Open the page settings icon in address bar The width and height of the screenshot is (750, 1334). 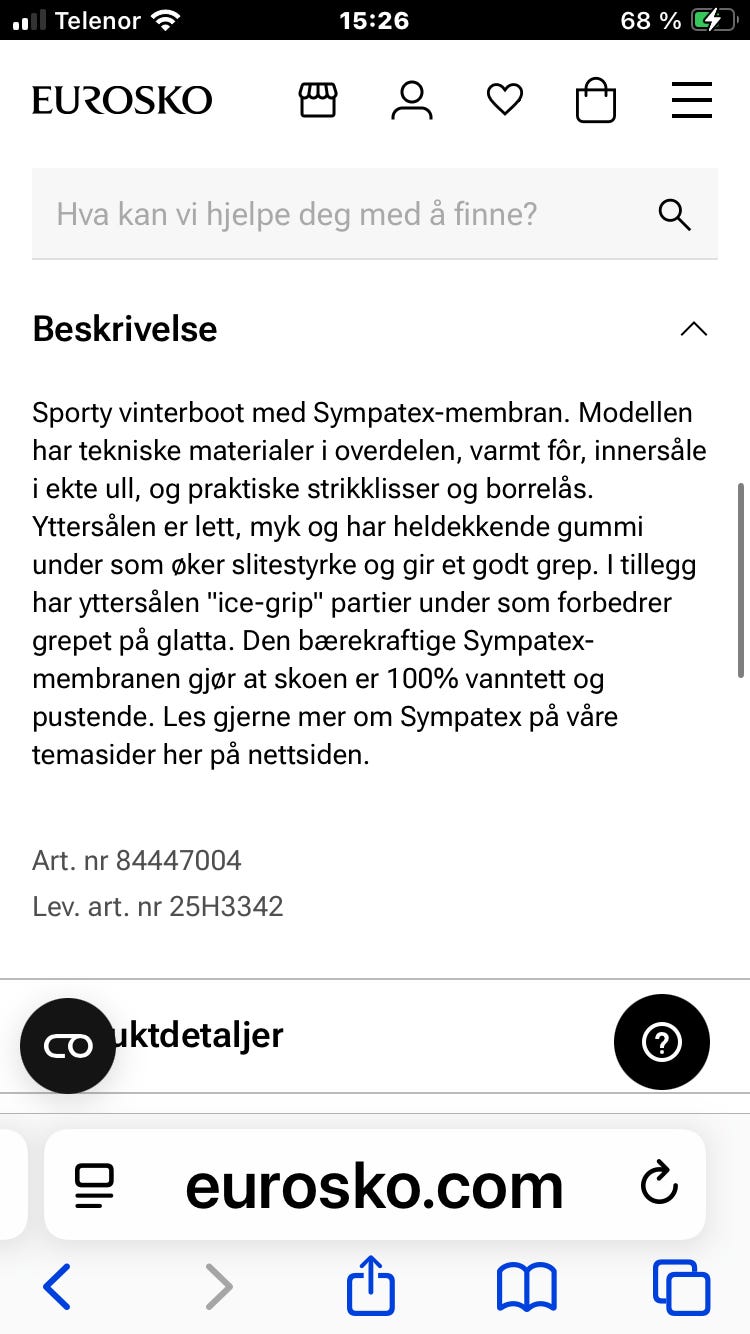click(x=95, y=1185)
